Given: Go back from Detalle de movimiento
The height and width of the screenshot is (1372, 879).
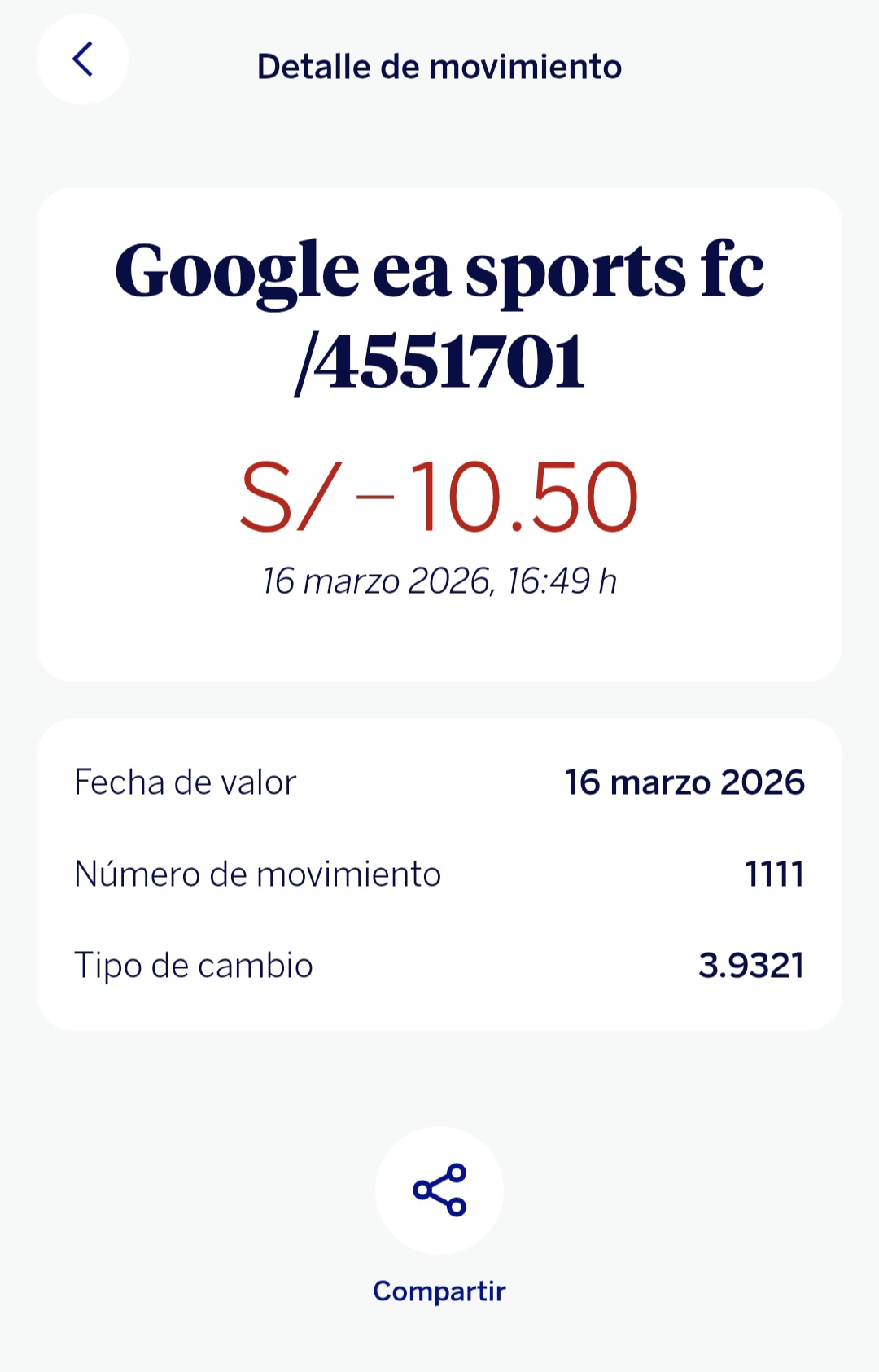Looking at the screenshot, I should [x=82, y=59].
